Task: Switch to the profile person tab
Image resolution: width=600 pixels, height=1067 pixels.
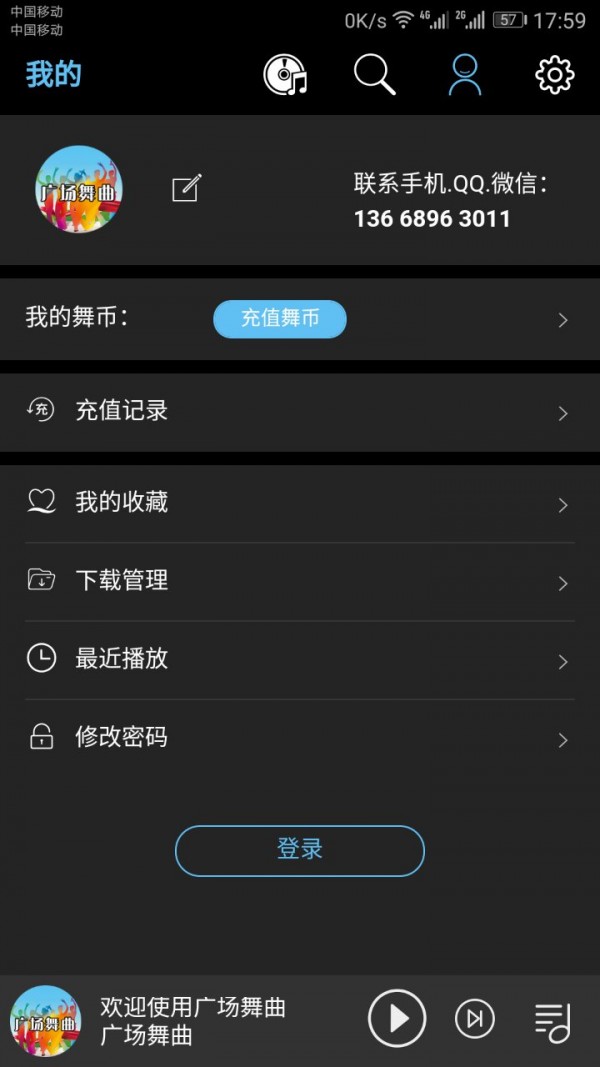Action: tap(465, 75)
